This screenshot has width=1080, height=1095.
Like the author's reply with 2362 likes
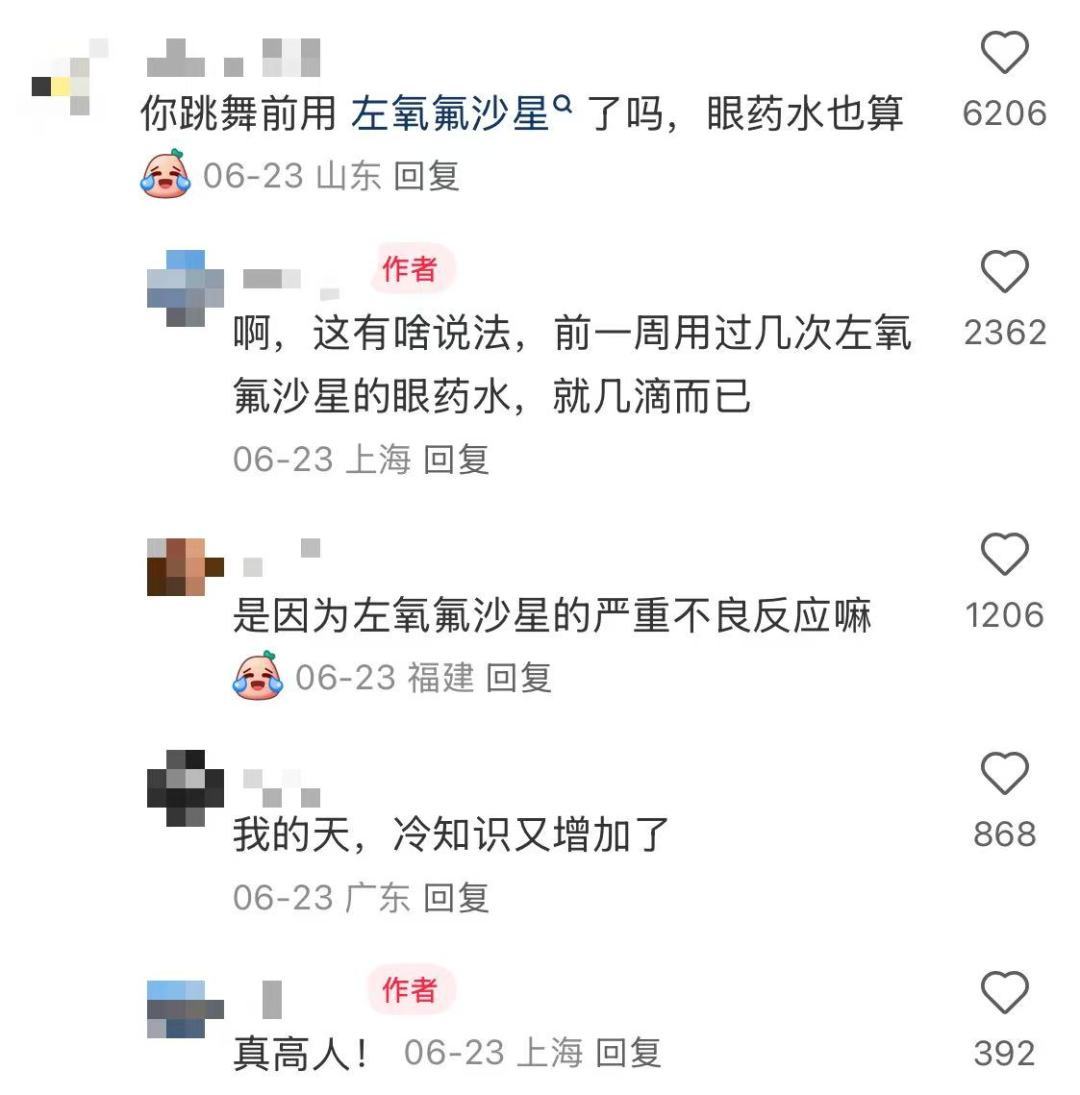(1004, 272)
